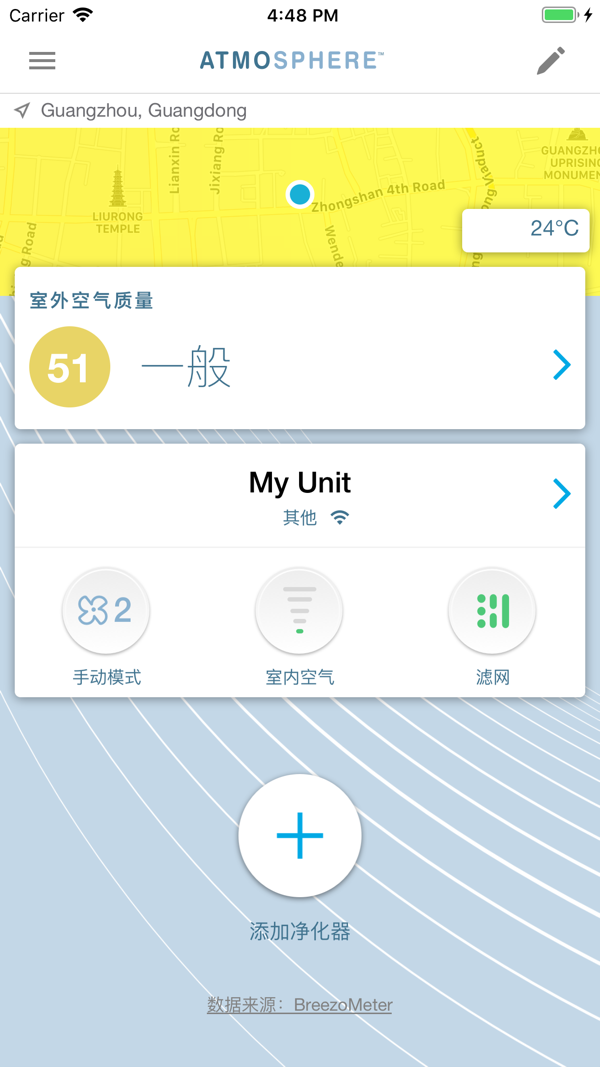This screenshot has height=1067, width=600.
Task: Add a new purifier with plus button
Action: pyautogui.click(x=299, y=835)
